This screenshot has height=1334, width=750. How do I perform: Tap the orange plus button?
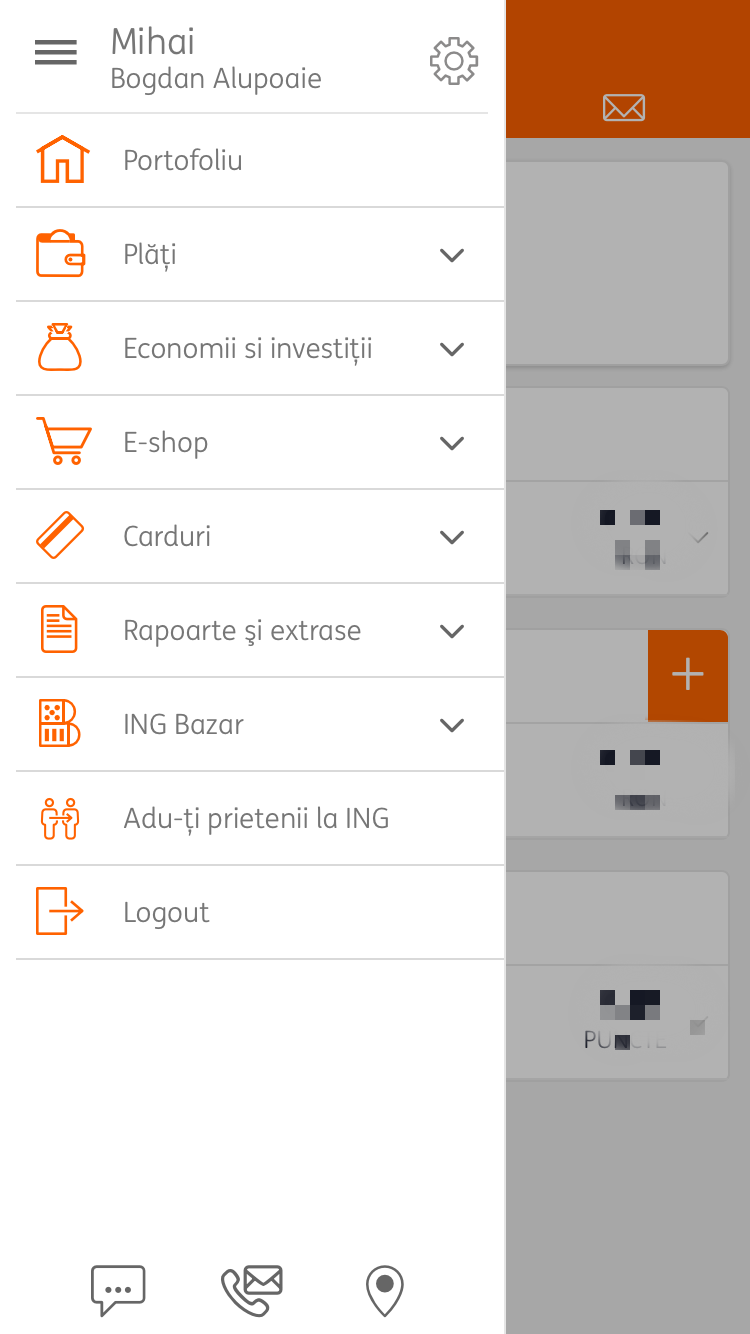pos(688,675)
